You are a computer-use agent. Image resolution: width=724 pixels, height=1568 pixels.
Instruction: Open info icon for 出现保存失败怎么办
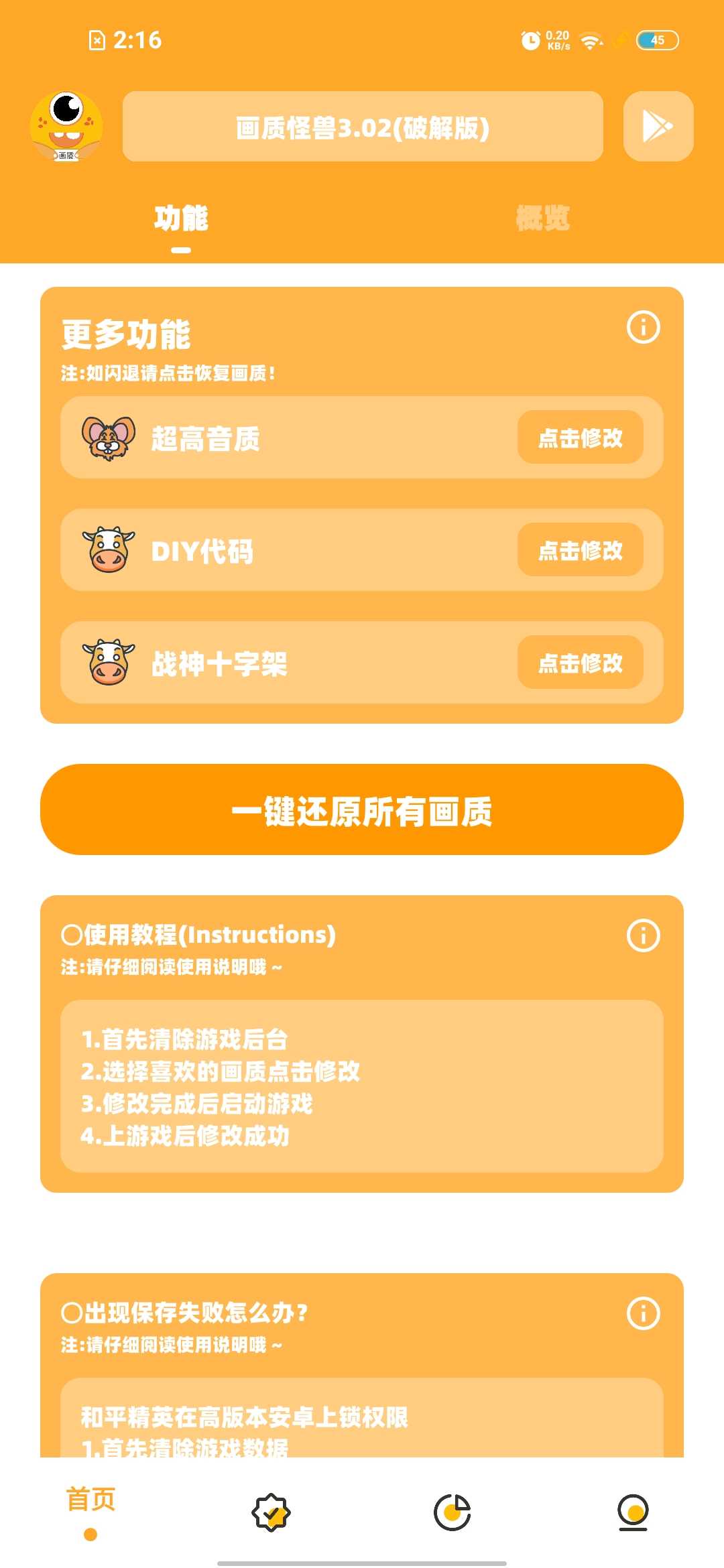643,1313
